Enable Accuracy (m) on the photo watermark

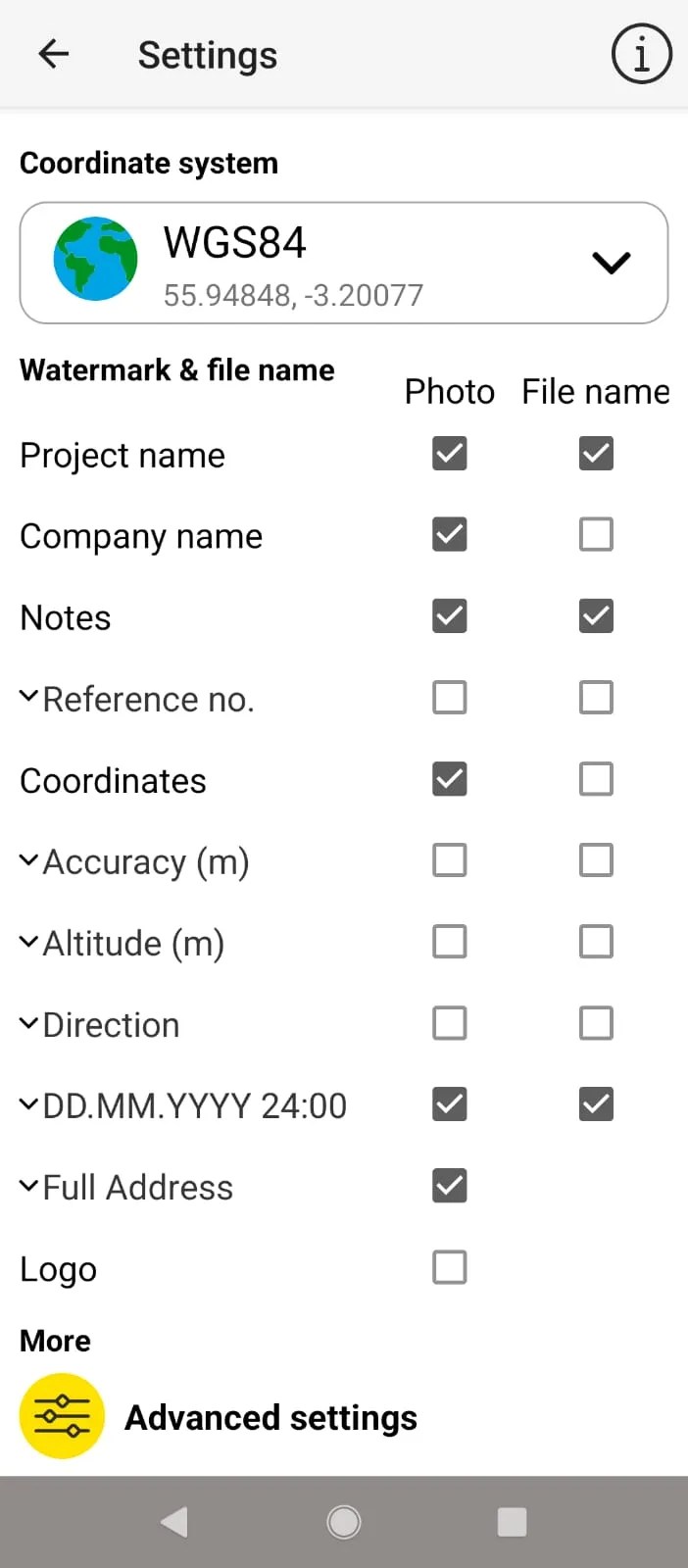coord(449,860)
